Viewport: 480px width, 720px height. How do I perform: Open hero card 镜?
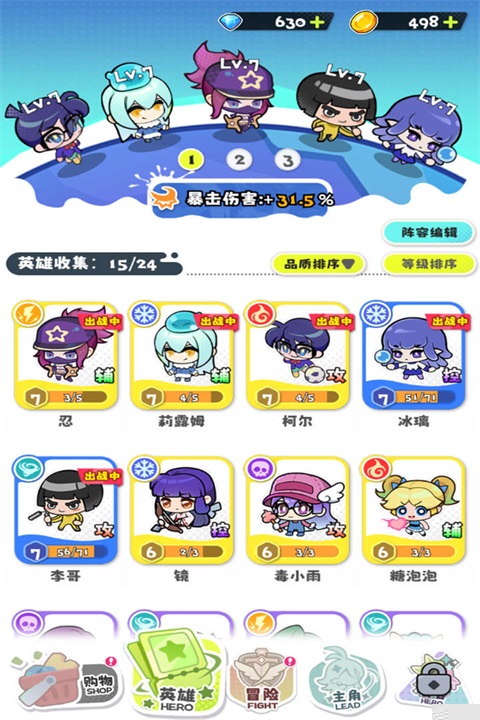click(x=182, y=510)
